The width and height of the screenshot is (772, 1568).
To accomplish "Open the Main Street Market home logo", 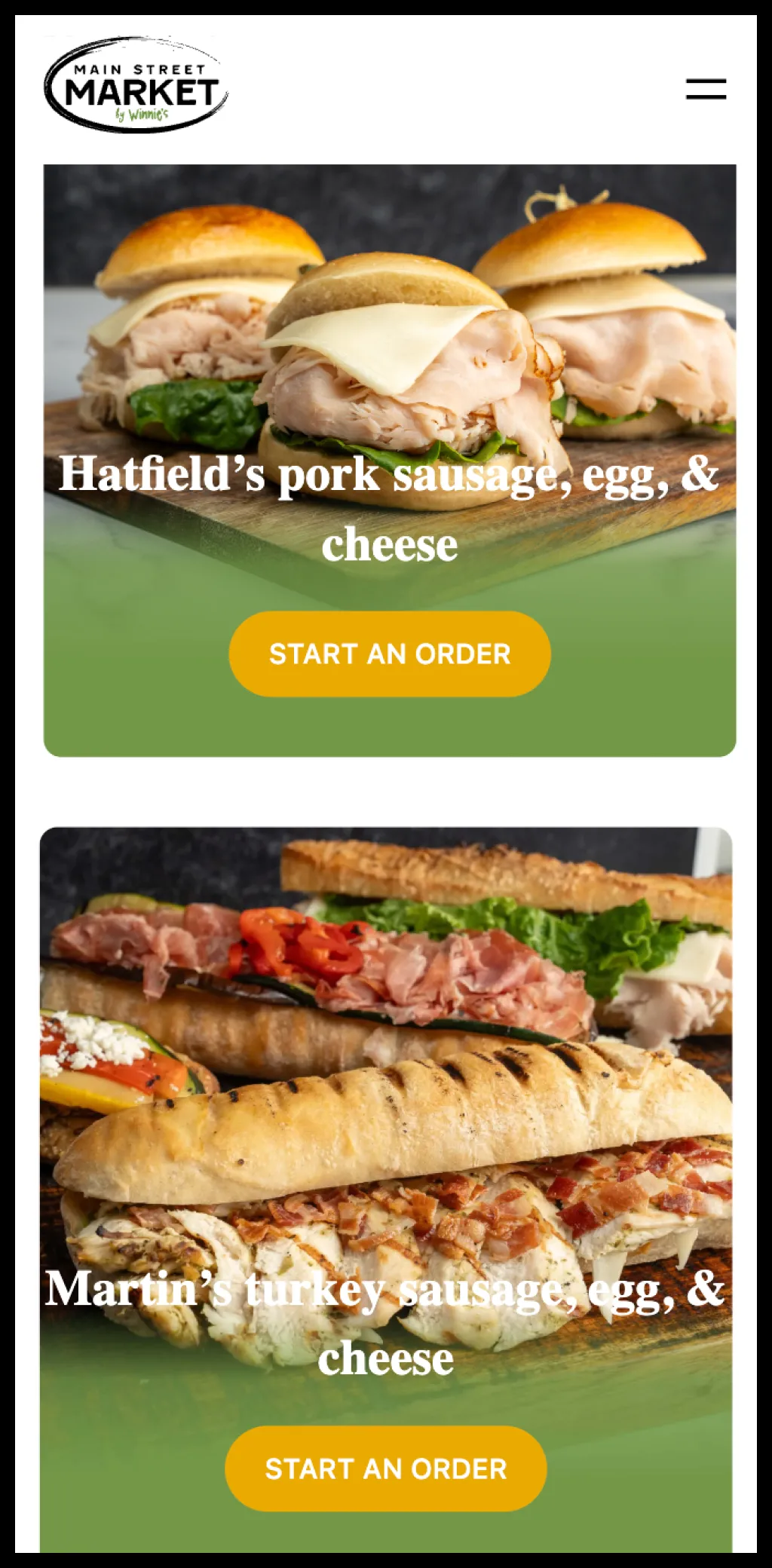I will [x=136, y=85].
